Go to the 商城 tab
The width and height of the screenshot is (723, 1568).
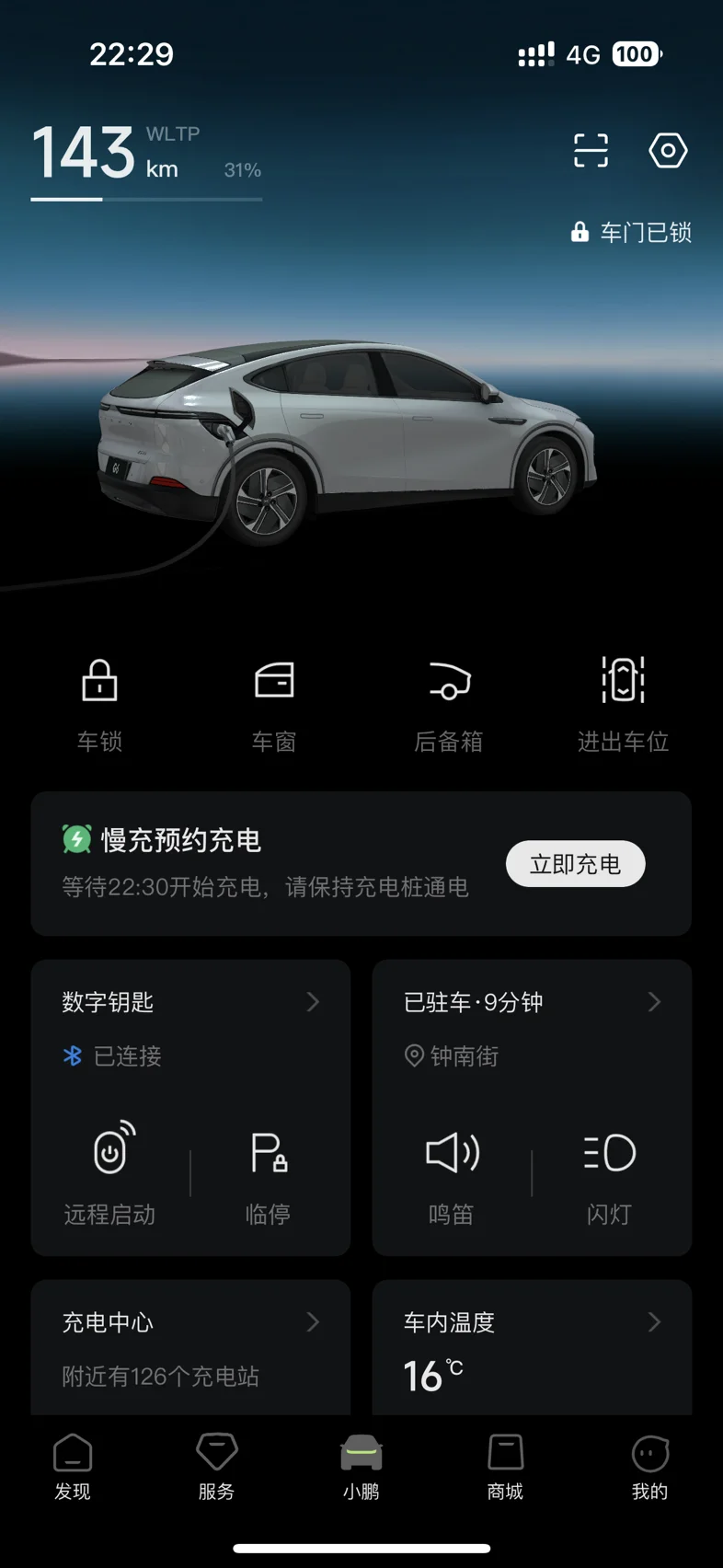(x=505, y=1467)
